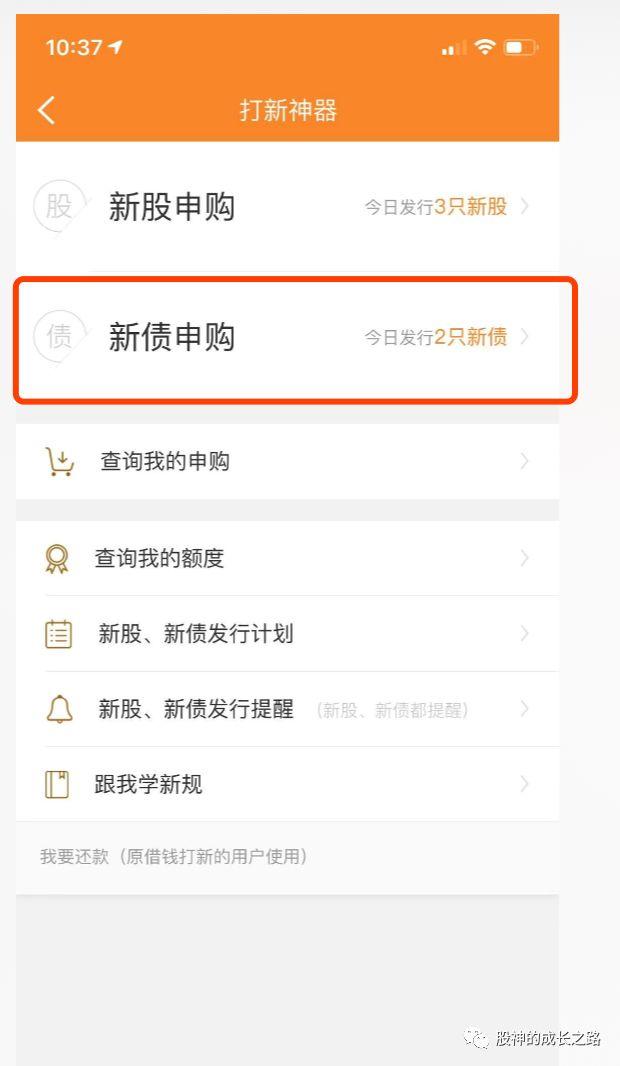This screenshot has width=620, height=1066.
Task: Open 新股、新债发行提醒 settings
Action: tap(288, 709)
